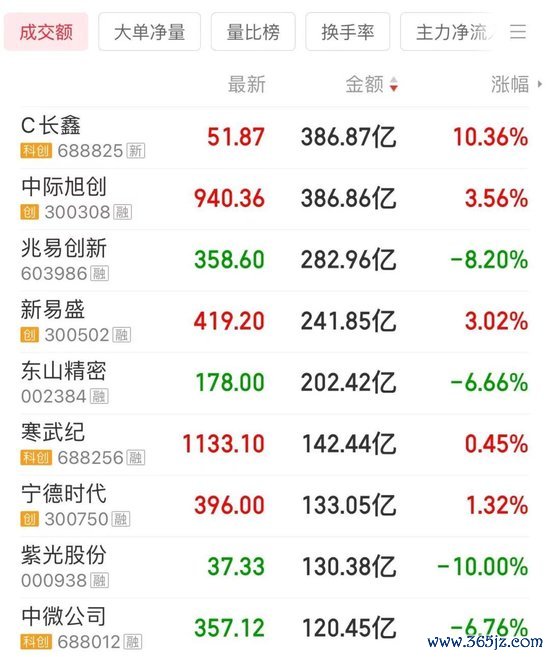Open stock C长鑫 688825
The image size is (550, 657).
[x=274, y=137]
